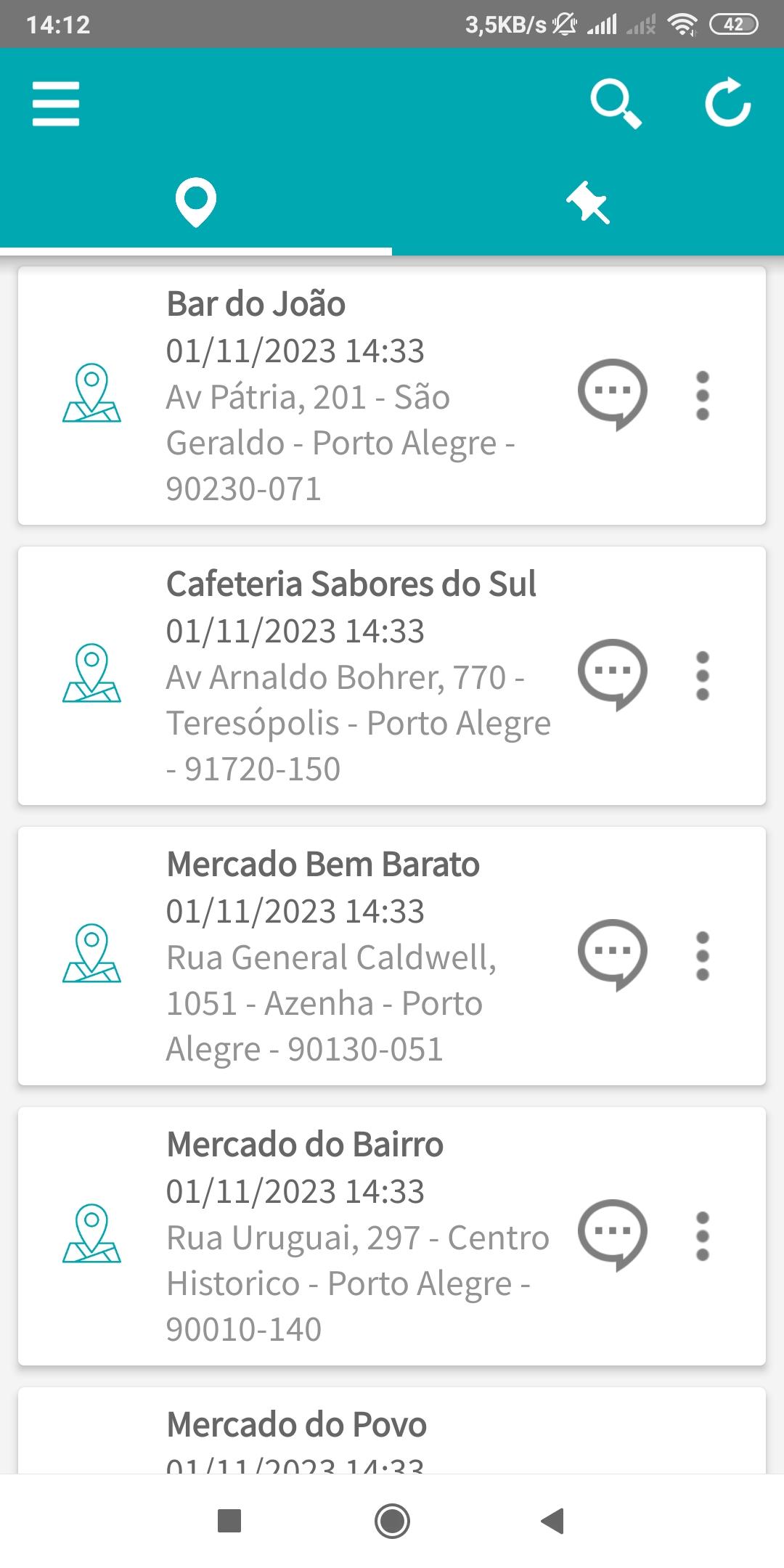Open comments for Cafeteria Sabores do Sul
784x1568 pixels.
[x=612, y=674]
